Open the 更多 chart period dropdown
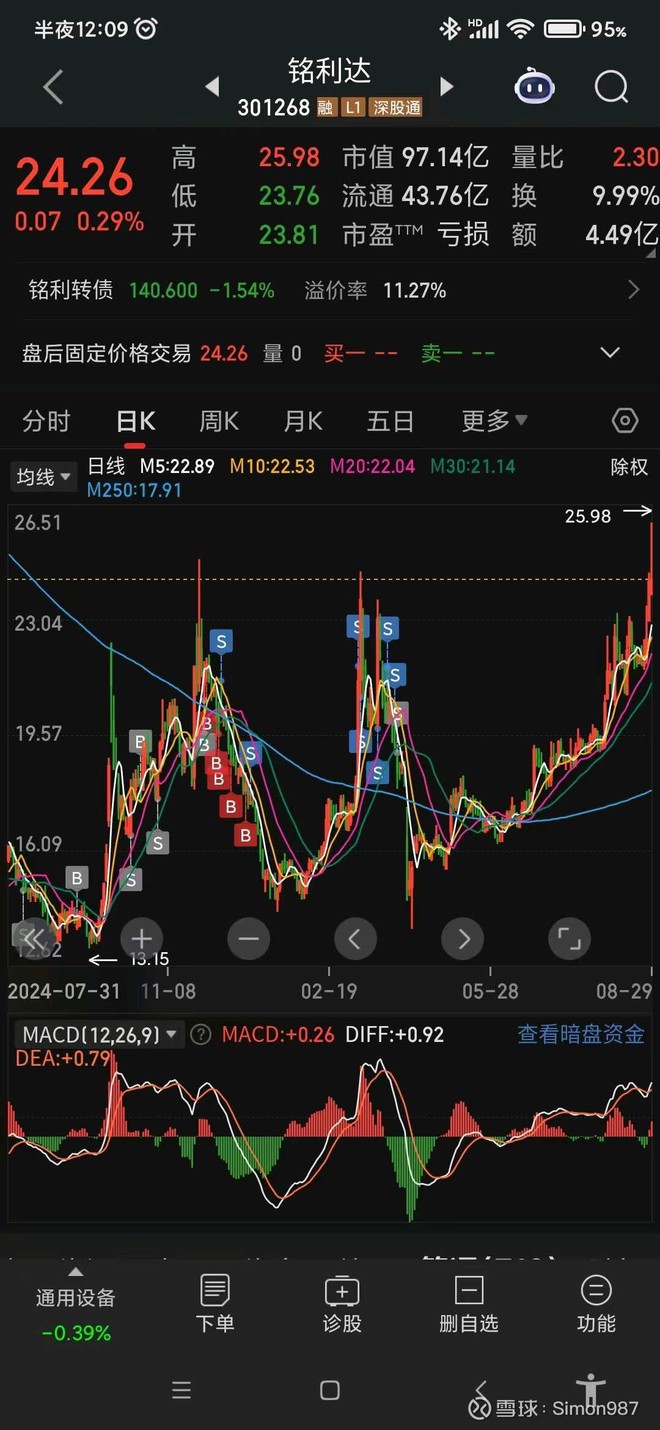The height and width of the screenshot is (1430, 660). pyautogui.click(x=494, y=421)
